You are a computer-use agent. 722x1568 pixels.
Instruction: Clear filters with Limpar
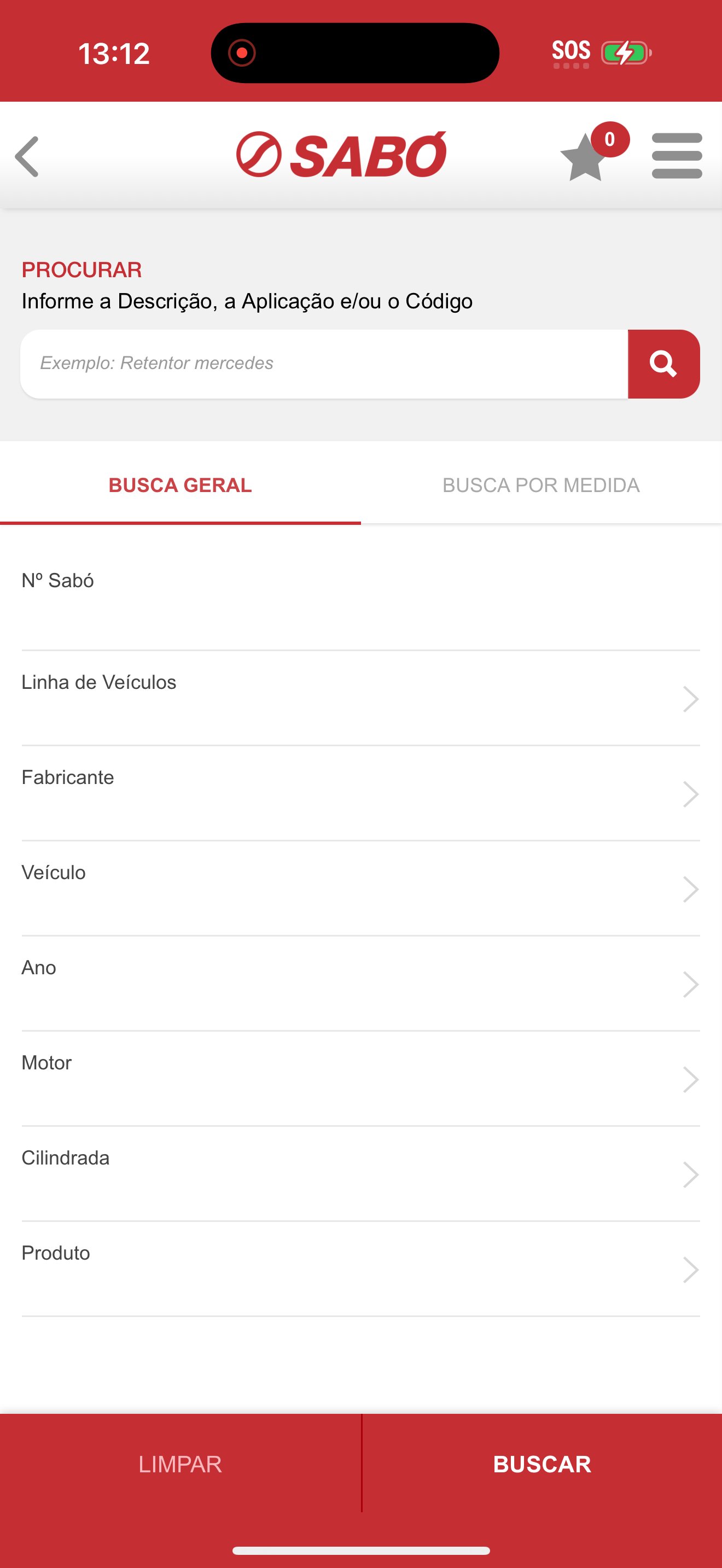180,1464
